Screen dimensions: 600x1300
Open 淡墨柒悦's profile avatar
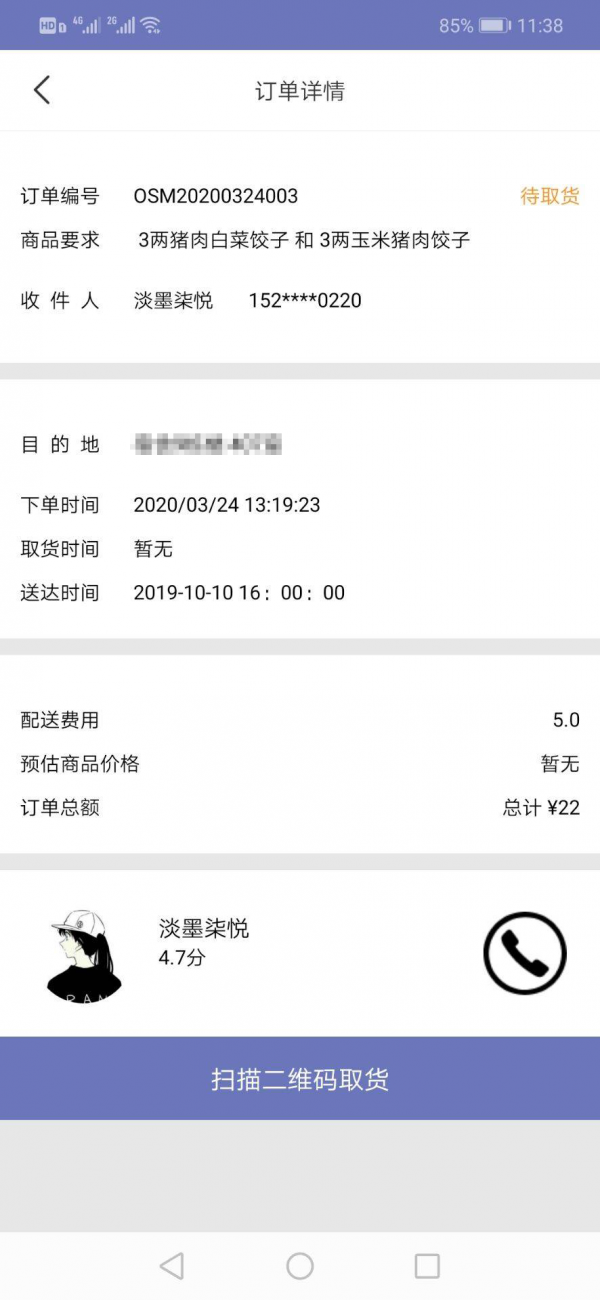click(84, 954)
